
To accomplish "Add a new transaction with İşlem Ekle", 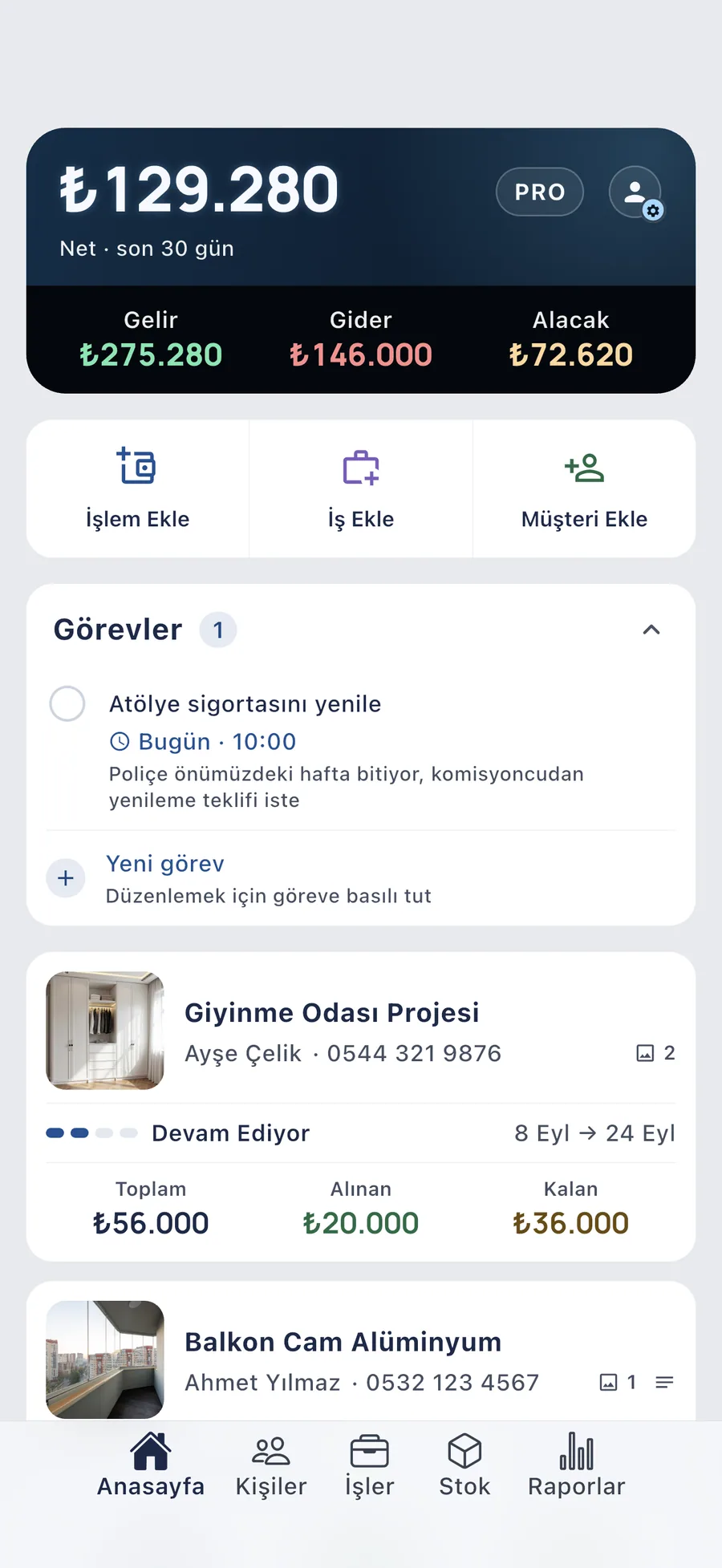I will pyautogui.click(x=138, y=488).
